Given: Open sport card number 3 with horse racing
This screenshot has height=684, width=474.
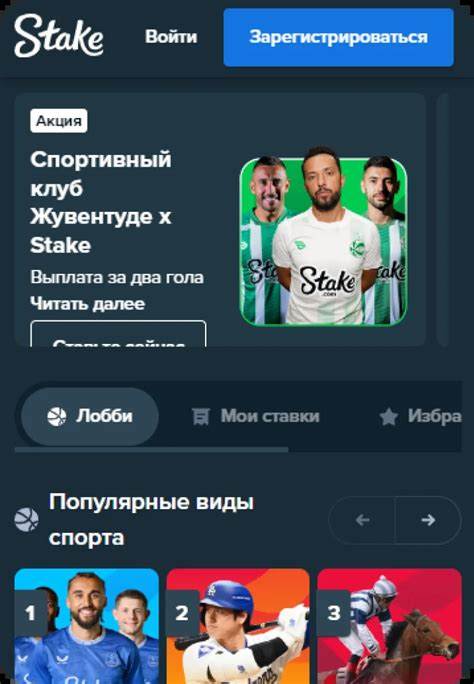Looking at the screenshot, I should (x=389, y=626).
